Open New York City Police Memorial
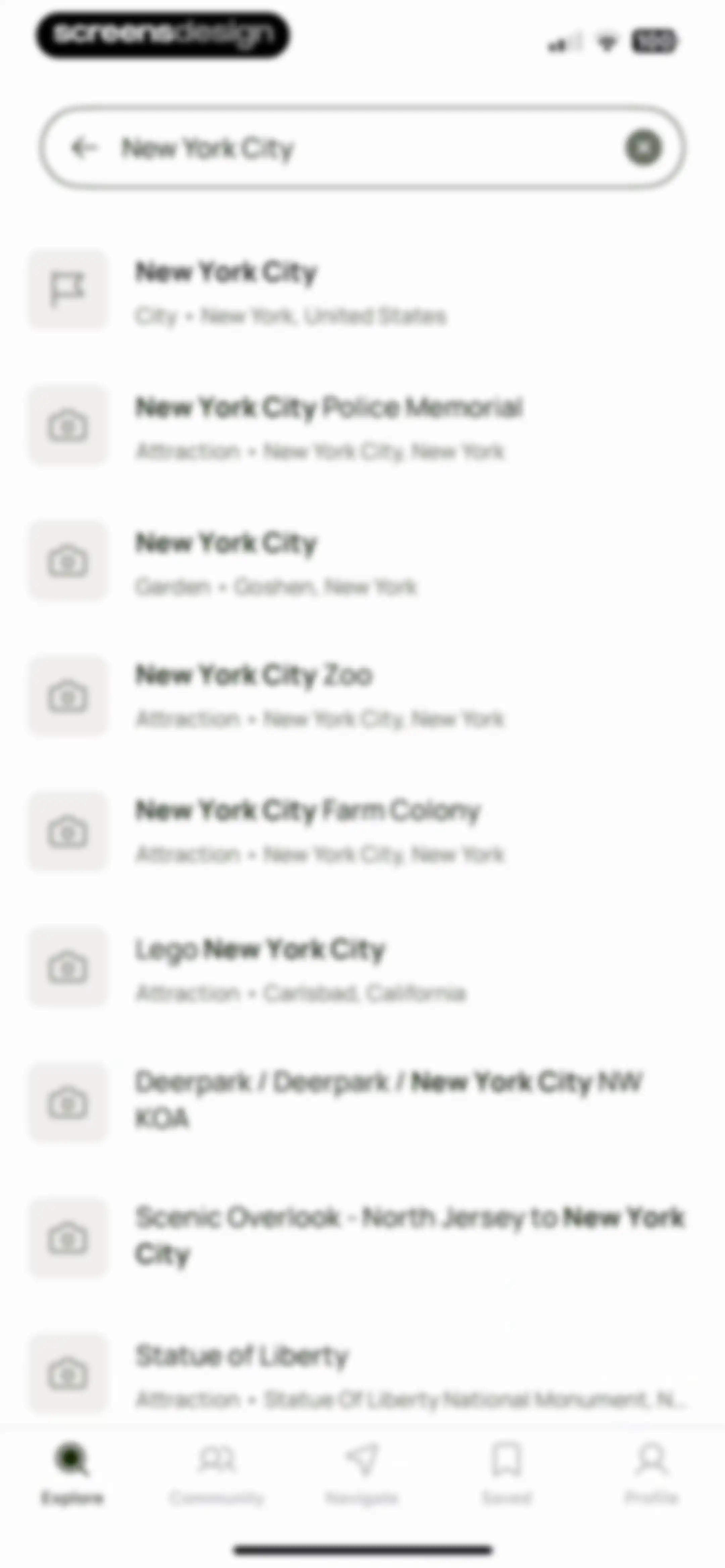Image resolution: width=725 pixels, height=1568 pixels. click(362, 426)
